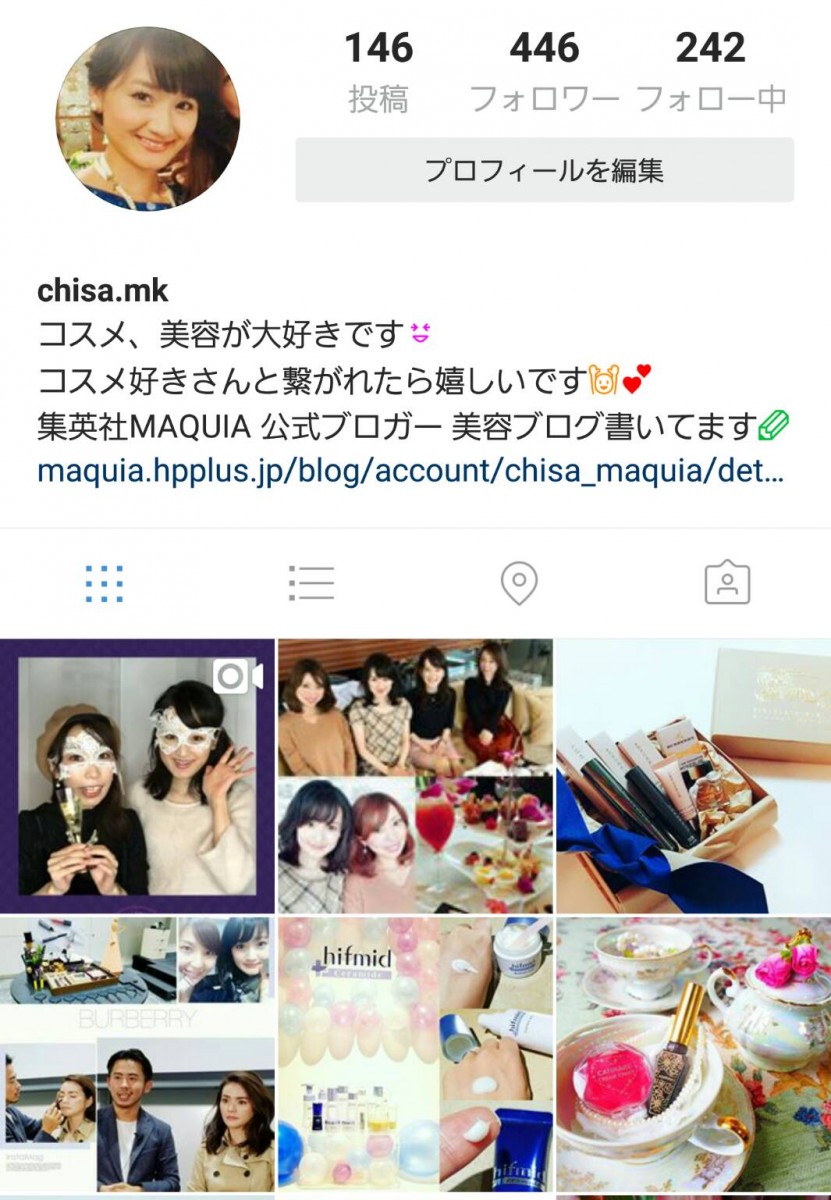Open the BURBERRY makeup event post

[x=137, y=1055]
